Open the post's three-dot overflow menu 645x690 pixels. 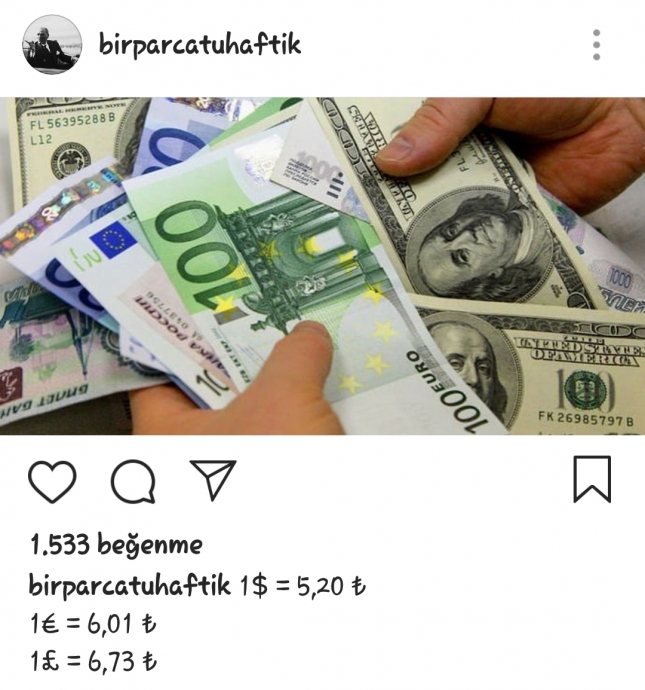pos(596,45)
